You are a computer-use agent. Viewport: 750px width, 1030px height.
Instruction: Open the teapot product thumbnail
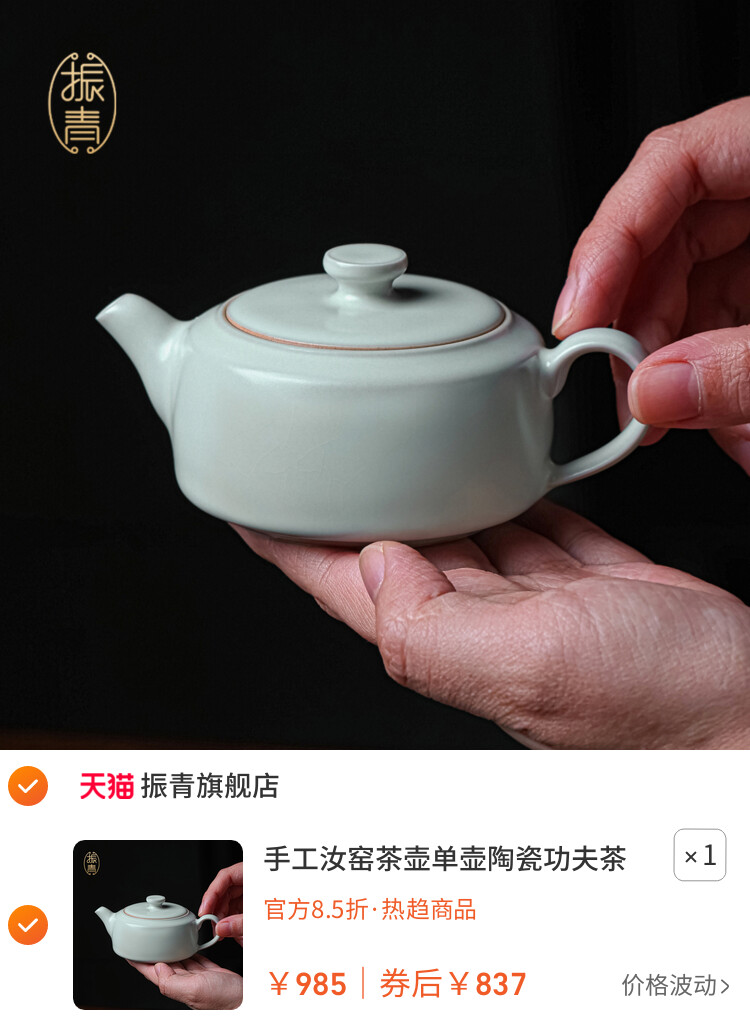(x=158, y=925)
